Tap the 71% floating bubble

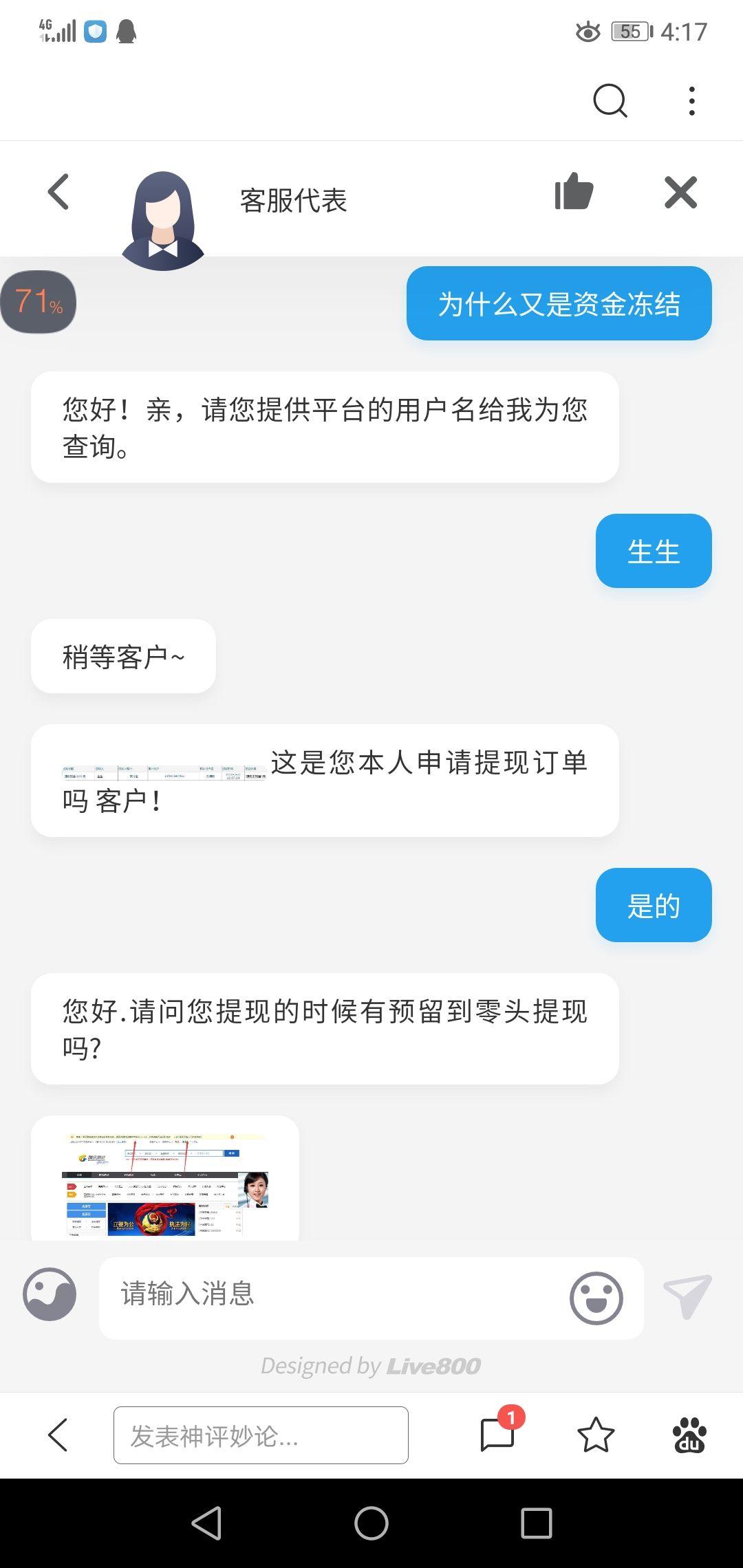[39, 302]
